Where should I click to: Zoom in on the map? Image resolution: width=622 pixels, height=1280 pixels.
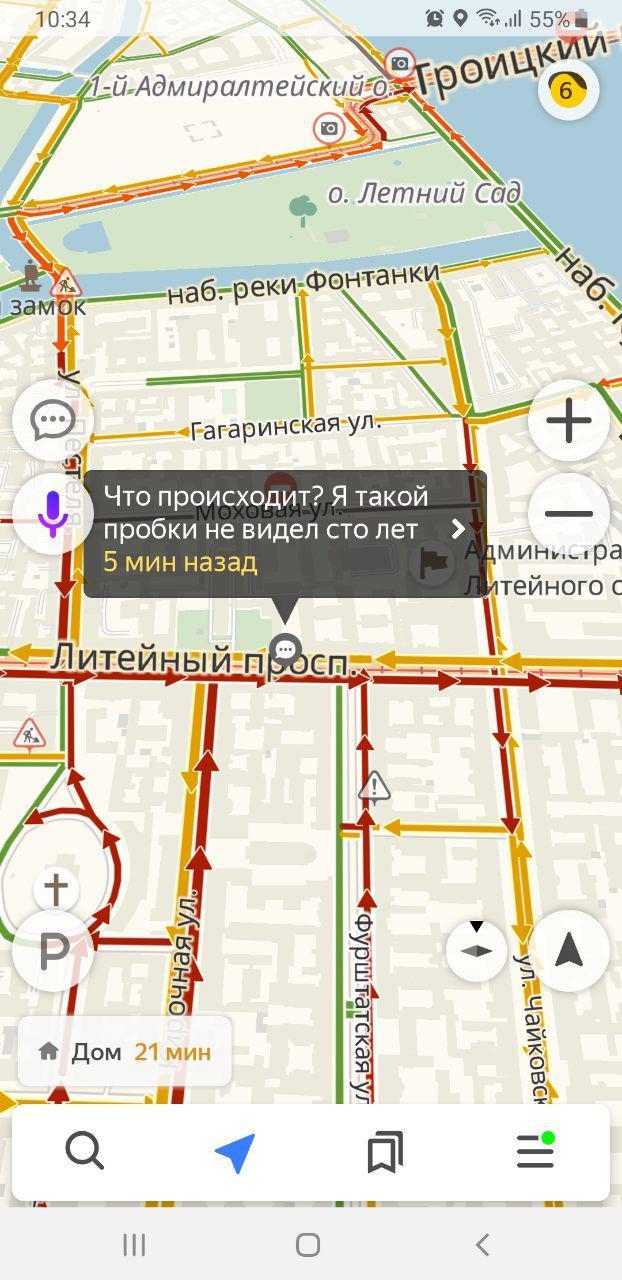pyautogui.click(x=568, y=420)
